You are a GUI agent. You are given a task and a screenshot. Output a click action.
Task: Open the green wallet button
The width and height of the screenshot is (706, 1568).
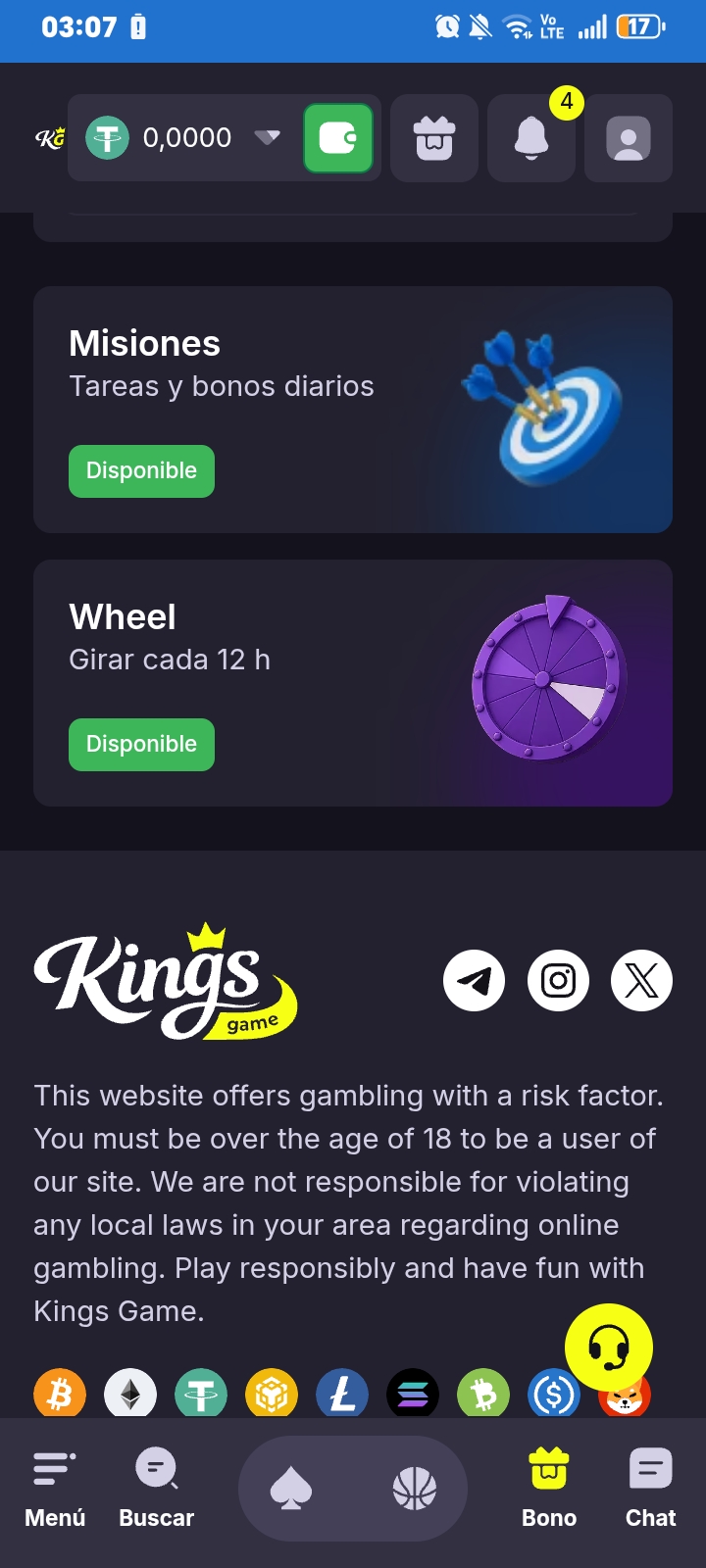click(x=338, y=138)
